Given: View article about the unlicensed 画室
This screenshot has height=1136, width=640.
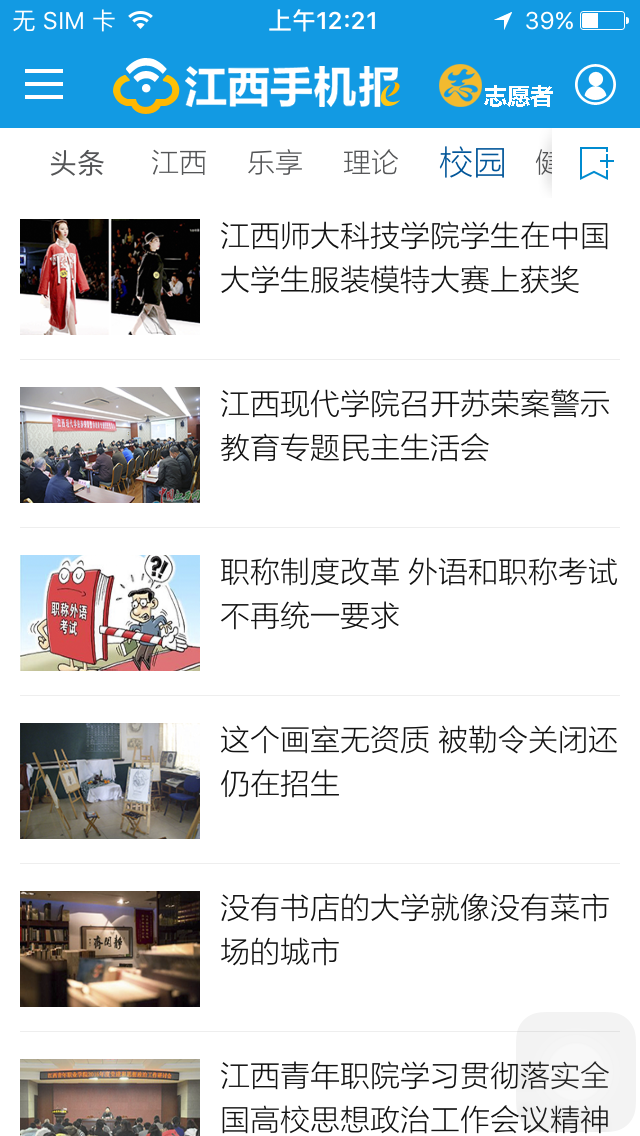Looking at the screenshot, I should pyautogui.click(x=418, y=762).
